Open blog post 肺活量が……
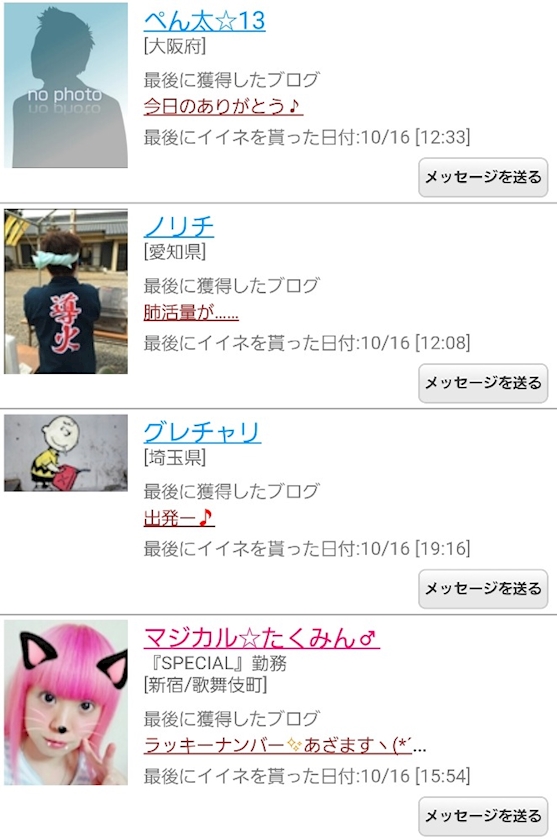Viewport: 557px width, 840px height. coord(191,312)
